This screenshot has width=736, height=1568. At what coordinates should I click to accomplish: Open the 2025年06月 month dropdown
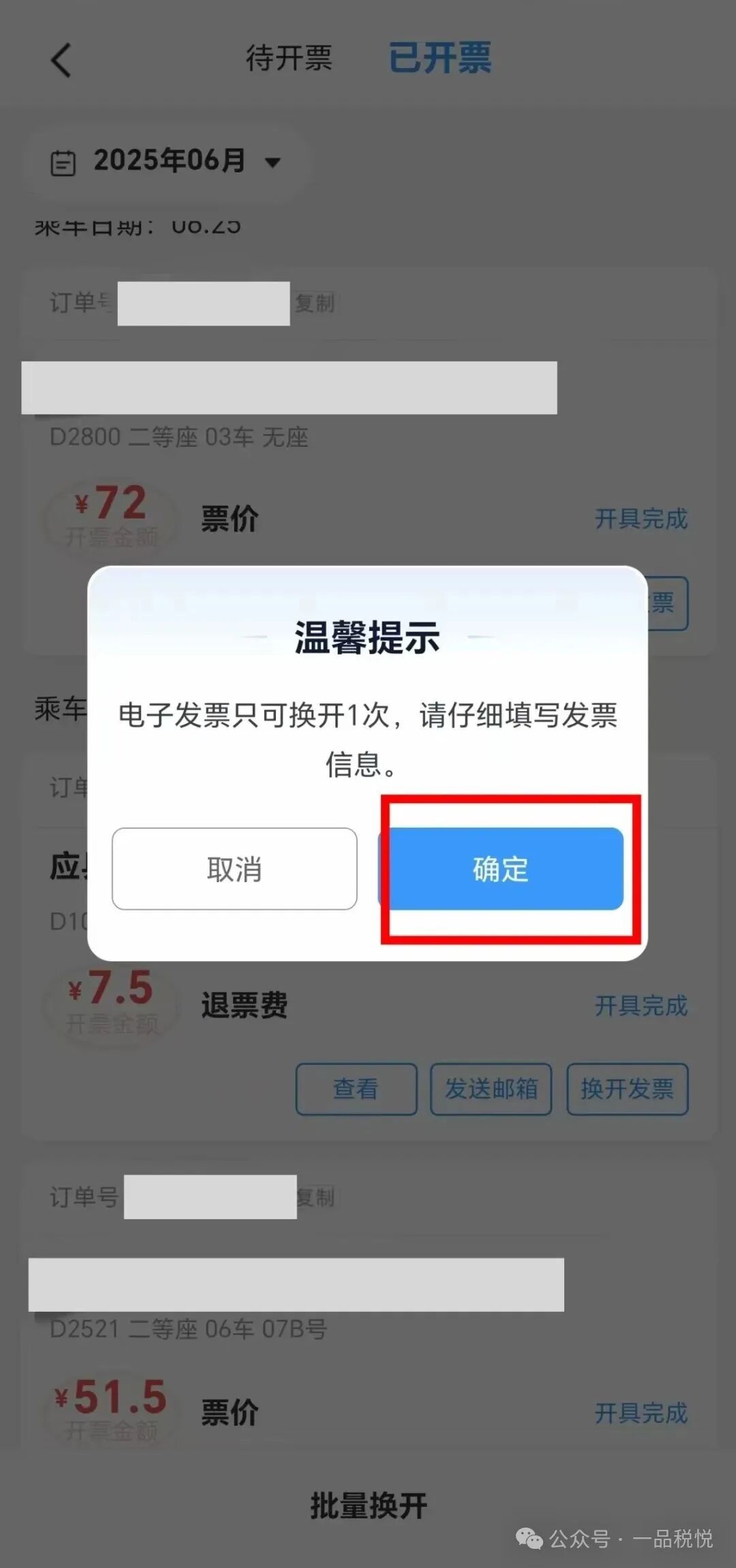(x=168, y=161)
